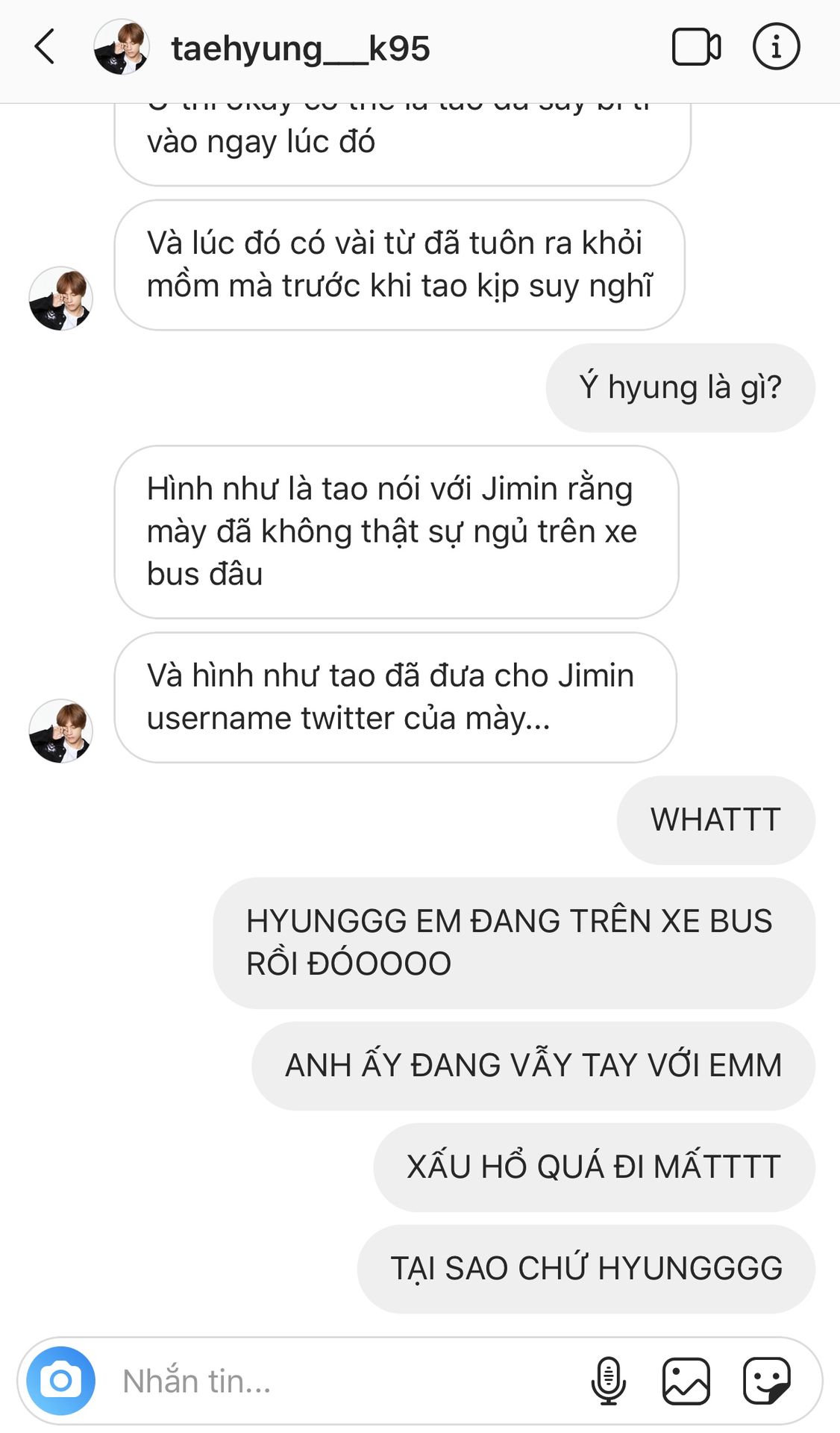Viewport: 840px width, 1433px height.
Task: Record a voice message
Action: click(609, 1381)
